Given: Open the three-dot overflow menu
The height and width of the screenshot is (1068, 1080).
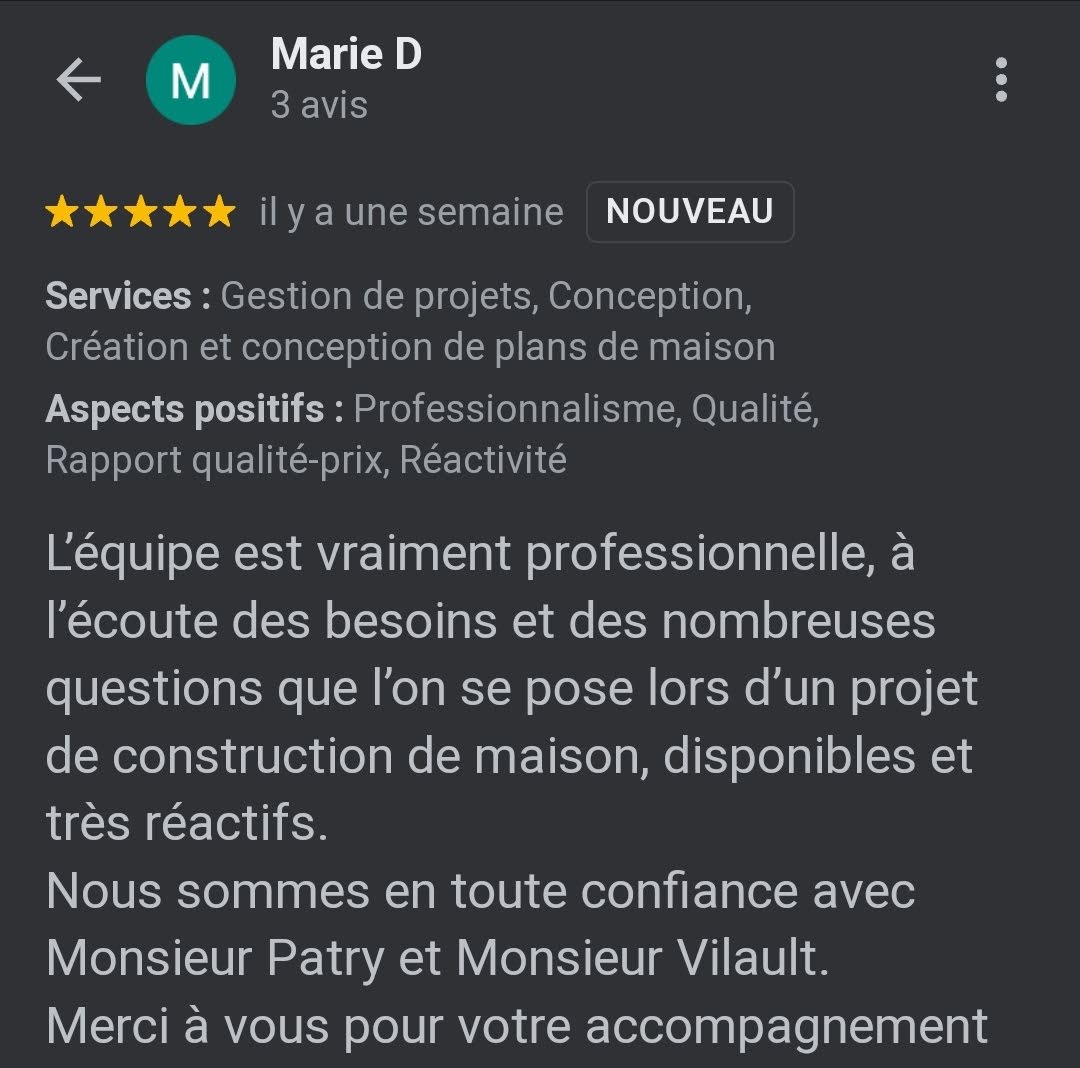Looking at the screenshot, I should [x=1001, y=80].
